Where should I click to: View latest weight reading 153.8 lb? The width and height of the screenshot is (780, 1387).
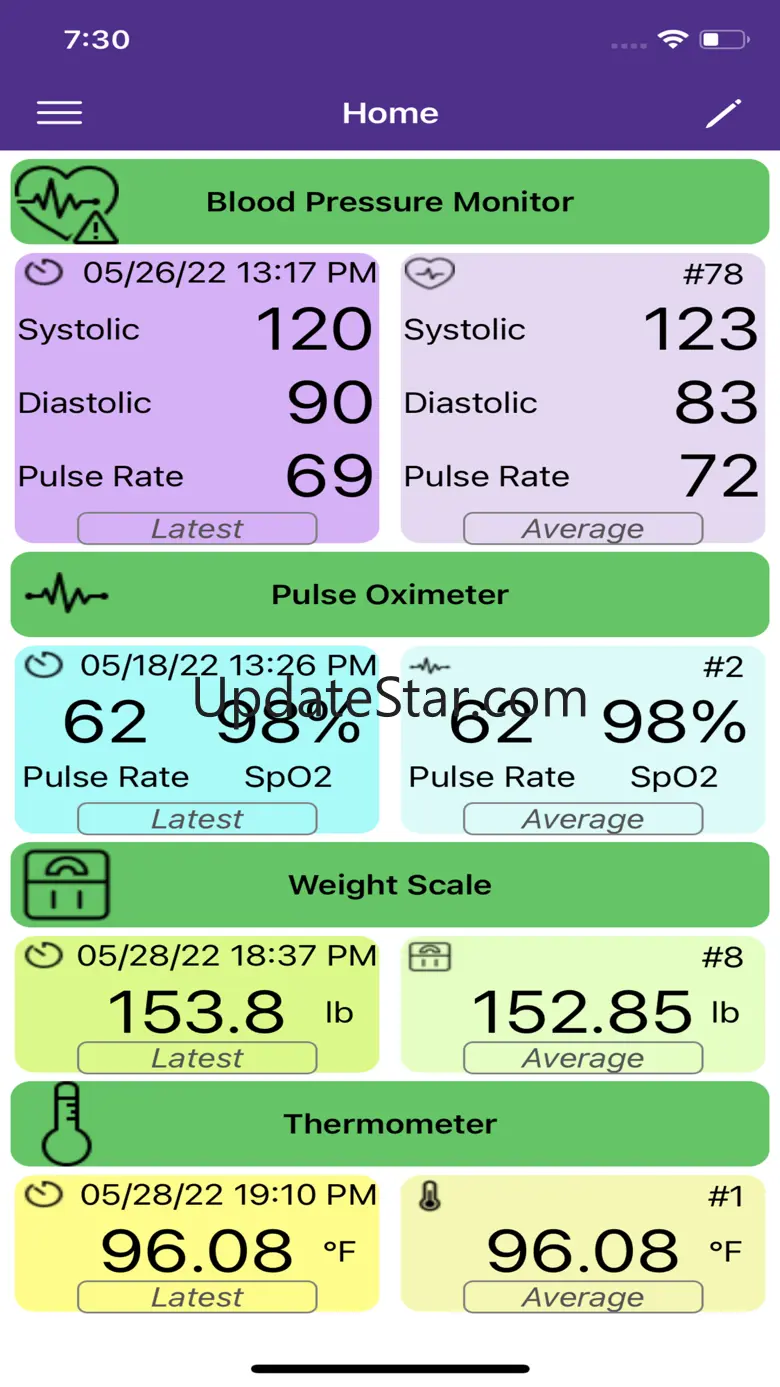tap(197, 1005)
